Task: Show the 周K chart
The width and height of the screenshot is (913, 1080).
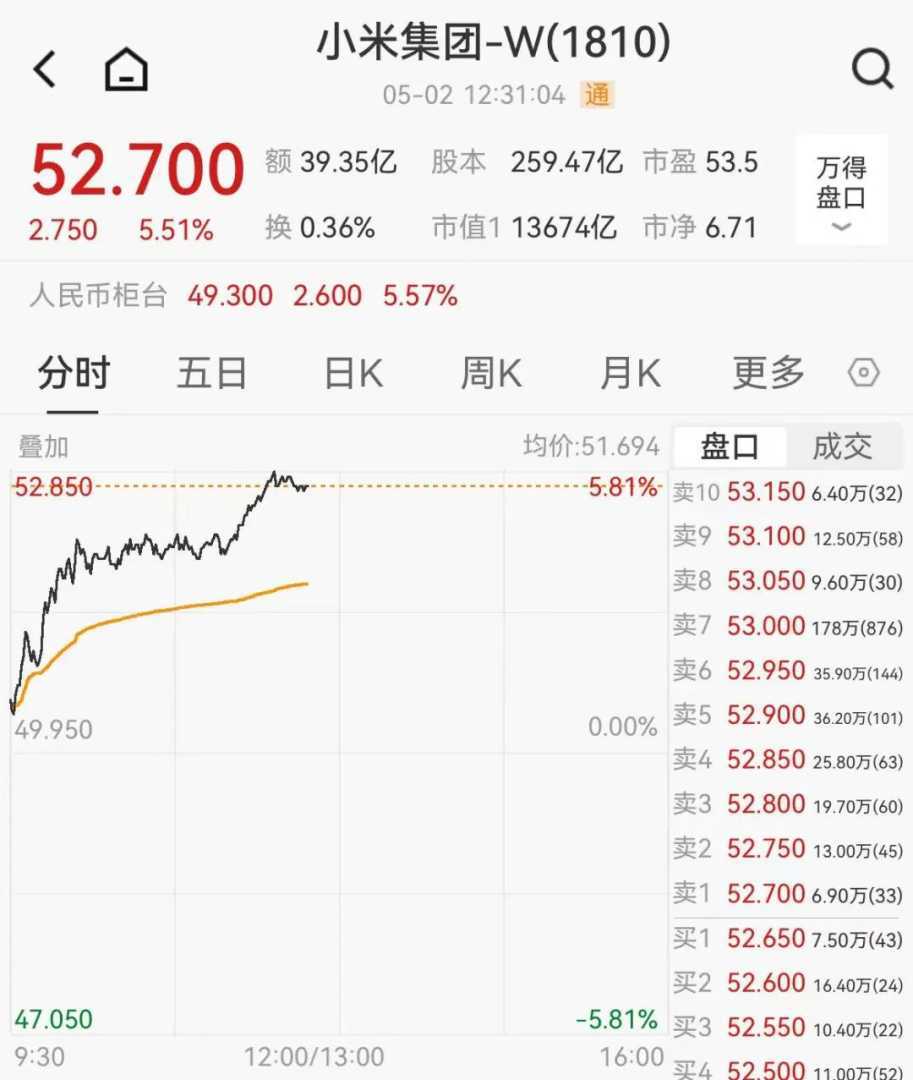Action: pos(491,373)
